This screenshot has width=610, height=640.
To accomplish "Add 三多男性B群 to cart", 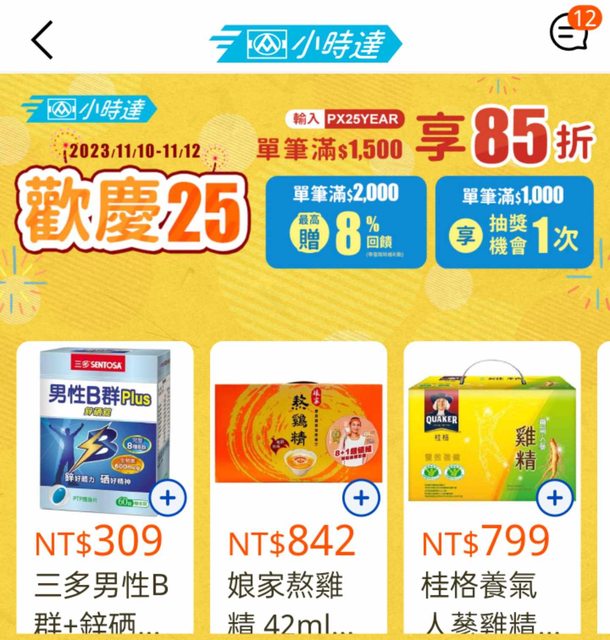I will pyautogui.click(x=168, y=497).
